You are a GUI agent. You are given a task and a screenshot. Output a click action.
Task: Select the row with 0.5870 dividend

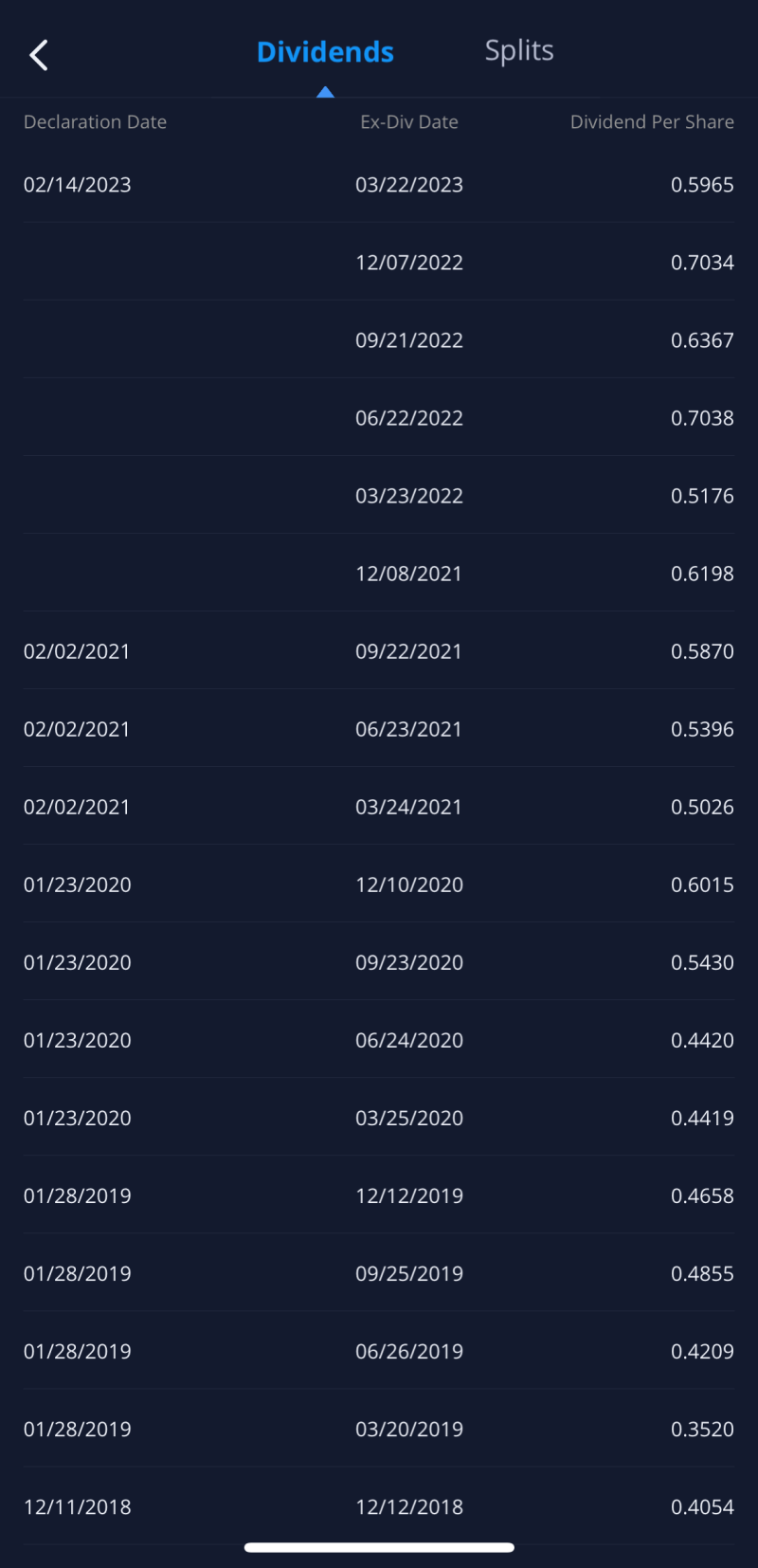point(379,650)
